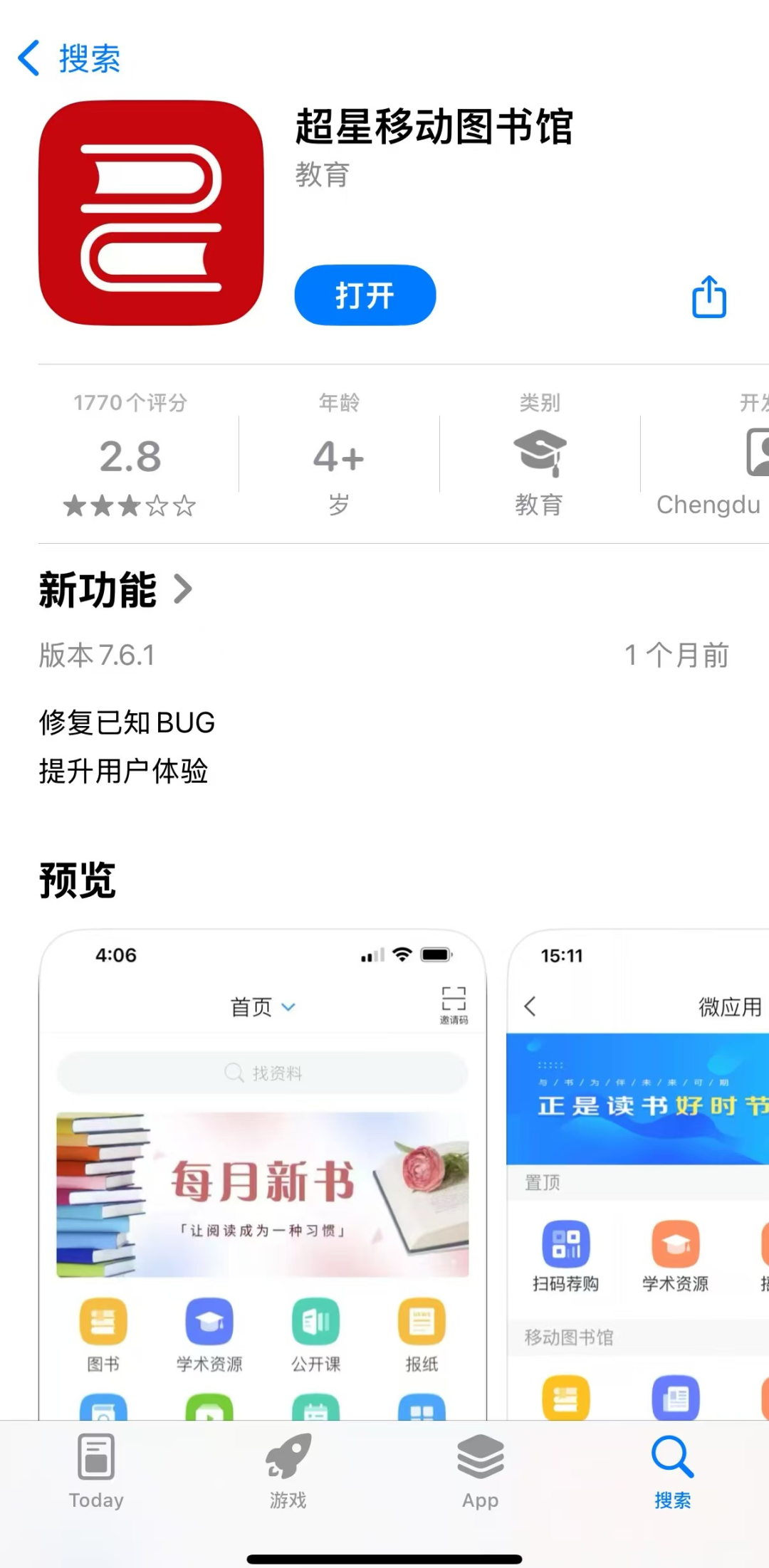Open the 新功能 version history
The height and width of the screenshot is (1568, 769).
point(115,590)
